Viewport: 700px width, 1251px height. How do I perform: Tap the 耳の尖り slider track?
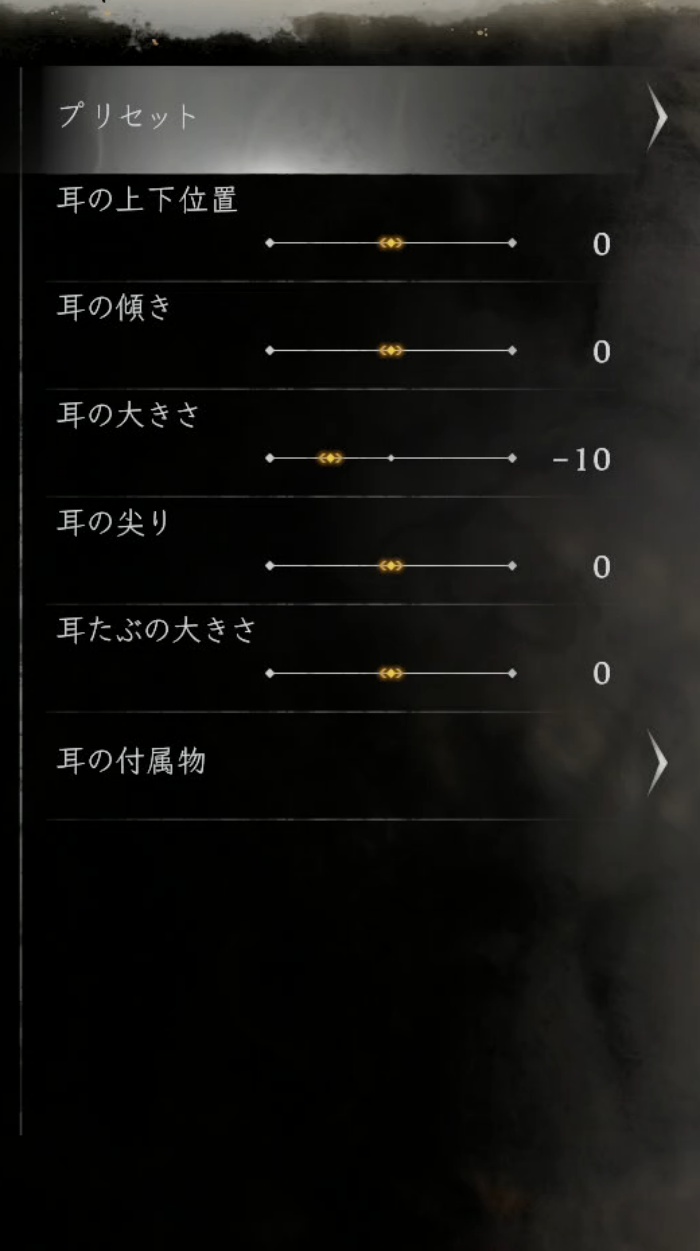coord(391,566)
